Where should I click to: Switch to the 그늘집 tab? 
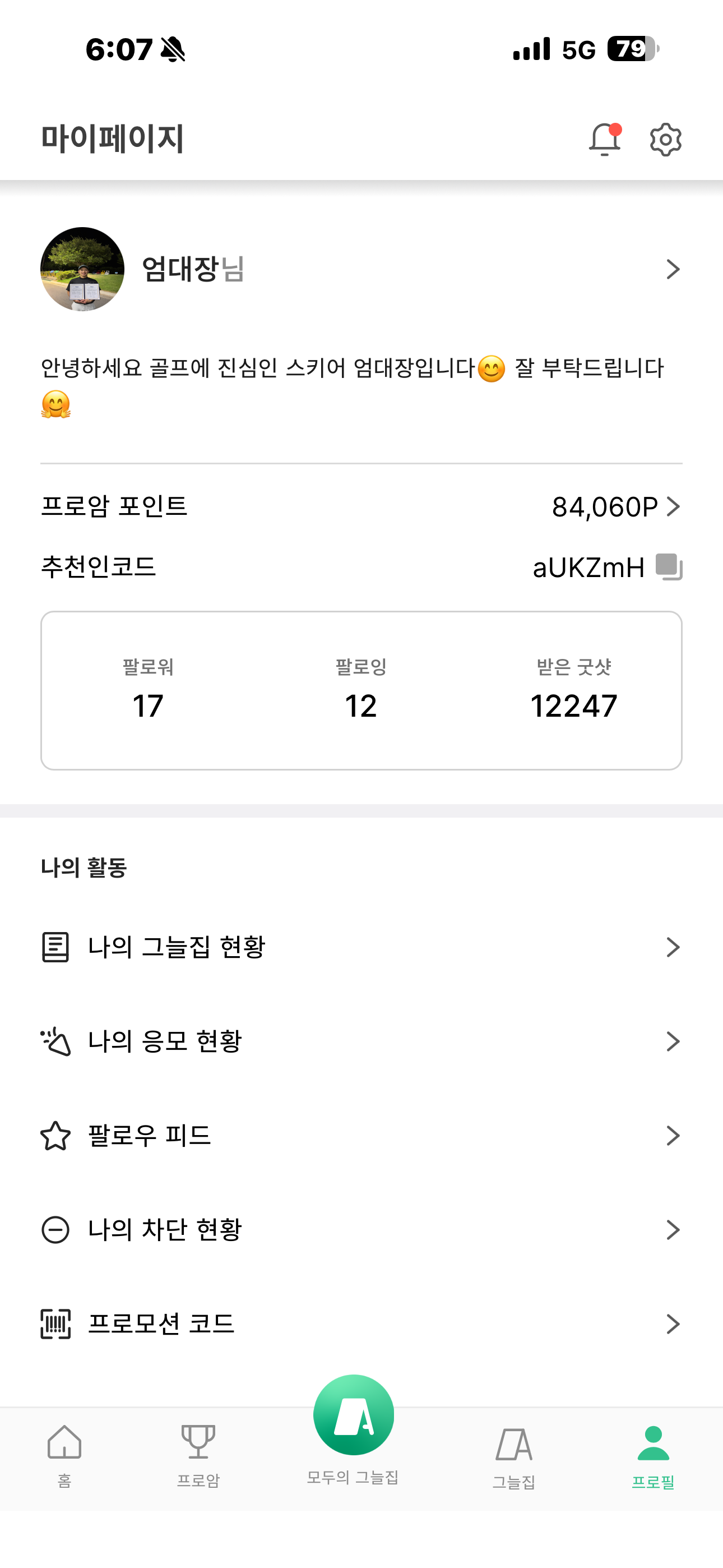[513, 1456]
